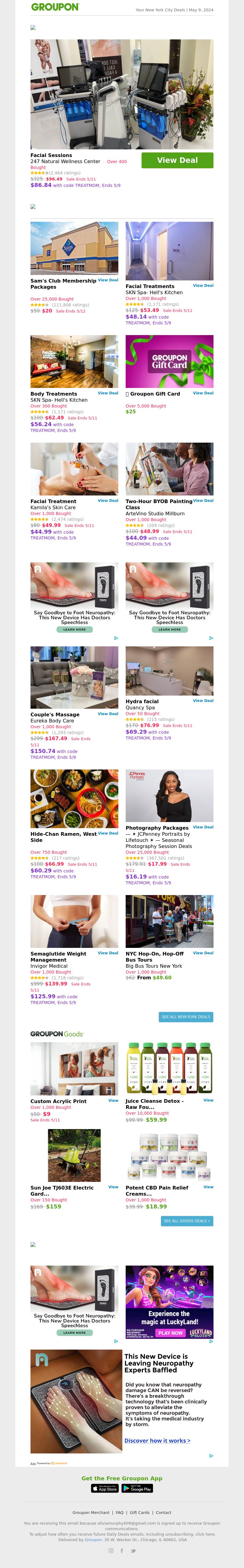Tap the green View Deal button for Facial Sessions
The height and width of the screenshot is (1568, 244).
pos(177,160)
